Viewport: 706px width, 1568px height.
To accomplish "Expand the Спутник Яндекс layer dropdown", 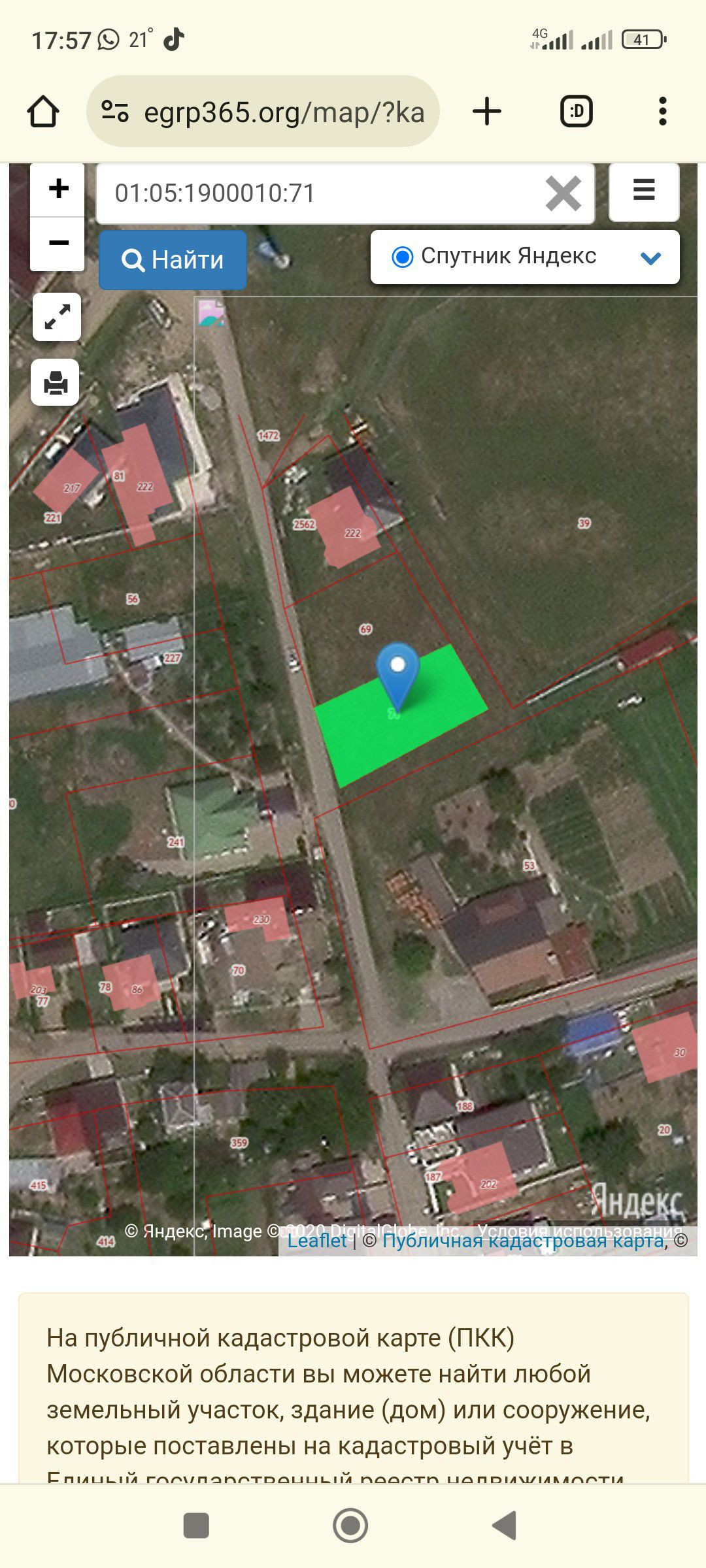I will click(650, 257).
